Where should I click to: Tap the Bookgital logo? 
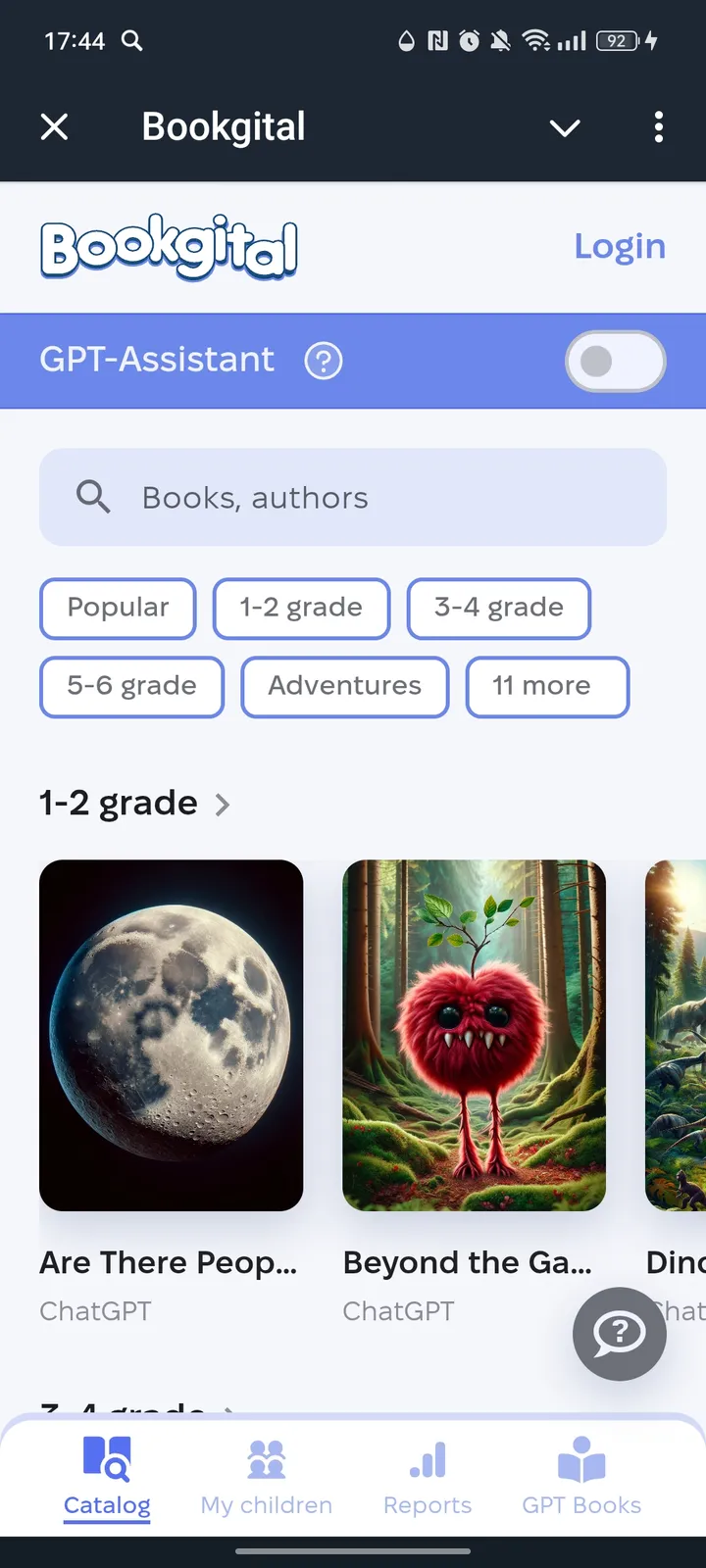[x=169, y=247]
